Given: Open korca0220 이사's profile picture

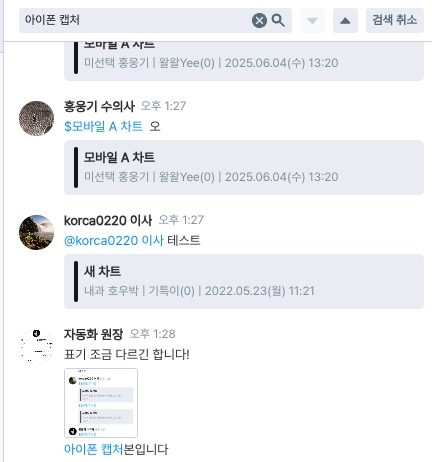Looking at the screenshot, I should click(x=36, y=232).
